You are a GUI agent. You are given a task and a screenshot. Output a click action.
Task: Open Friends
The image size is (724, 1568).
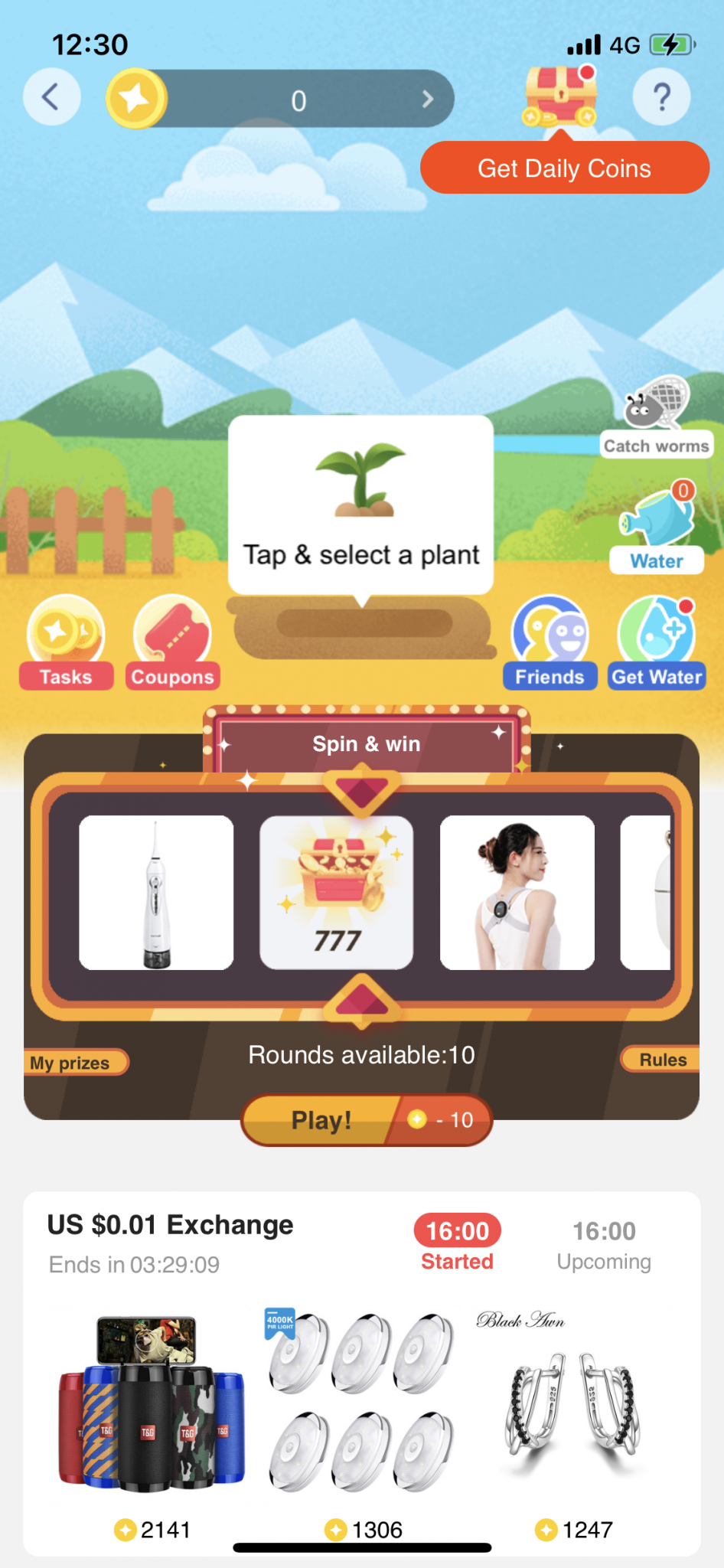click(550, 643)
